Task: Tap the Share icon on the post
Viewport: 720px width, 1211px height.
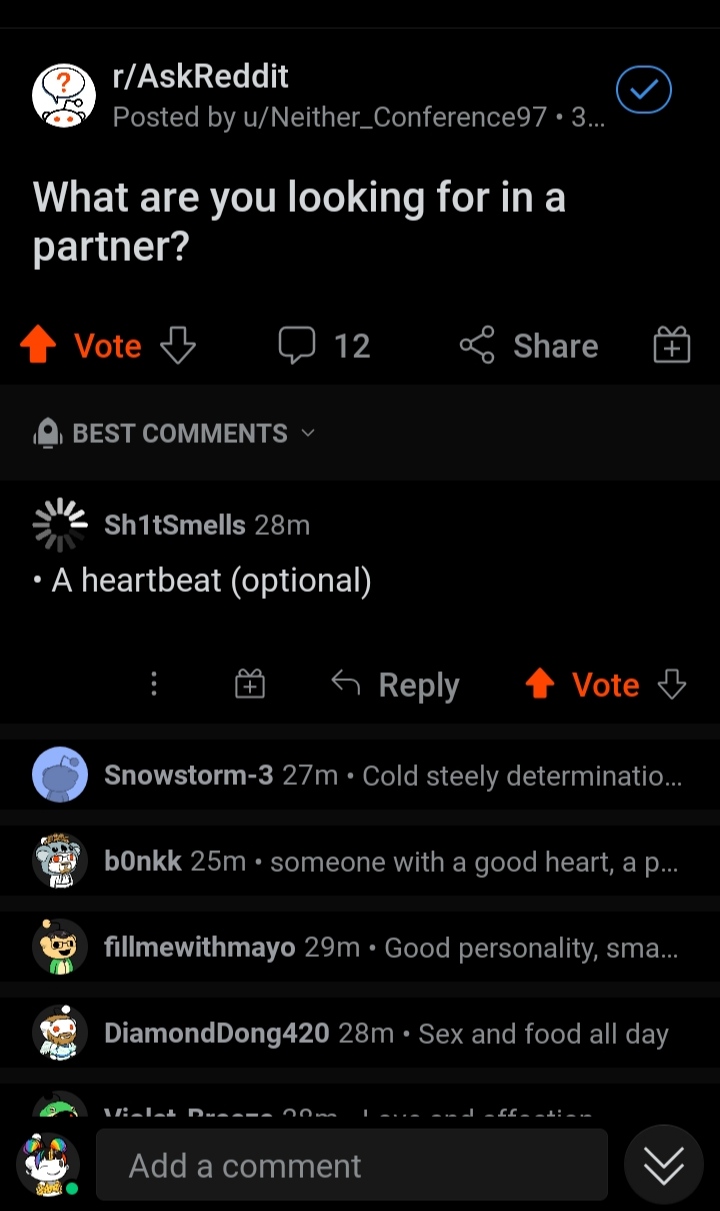Action: pos(477,345)
